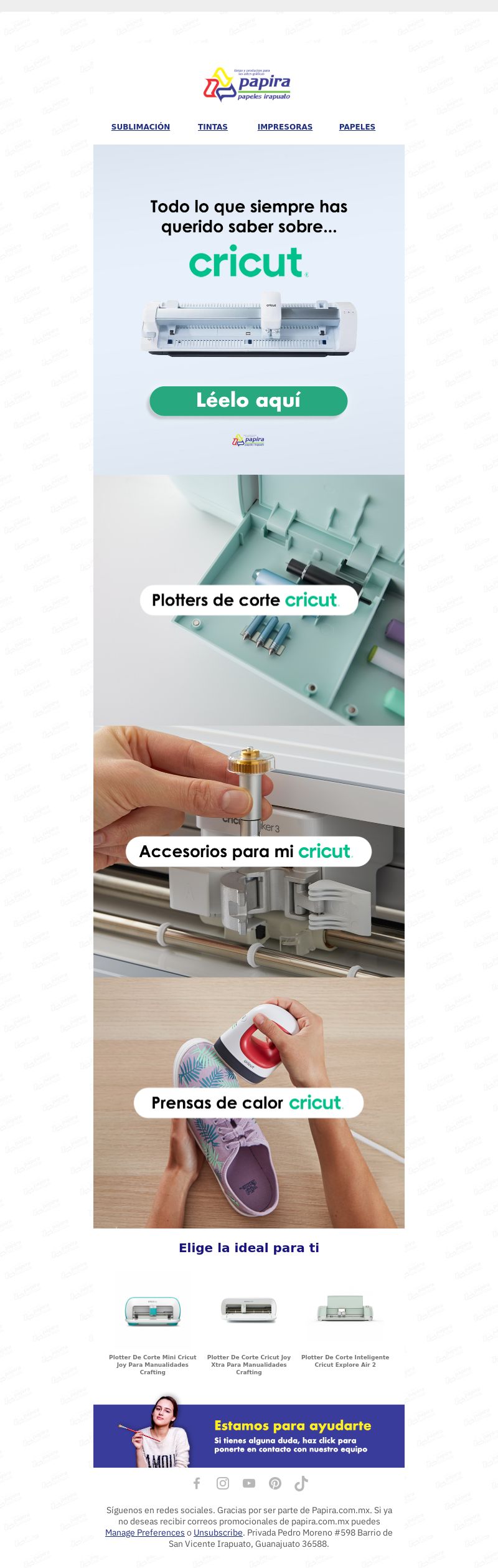Open the SUBLIMACIÓN link
The image size is (498, 1568).
coord(140,126)
